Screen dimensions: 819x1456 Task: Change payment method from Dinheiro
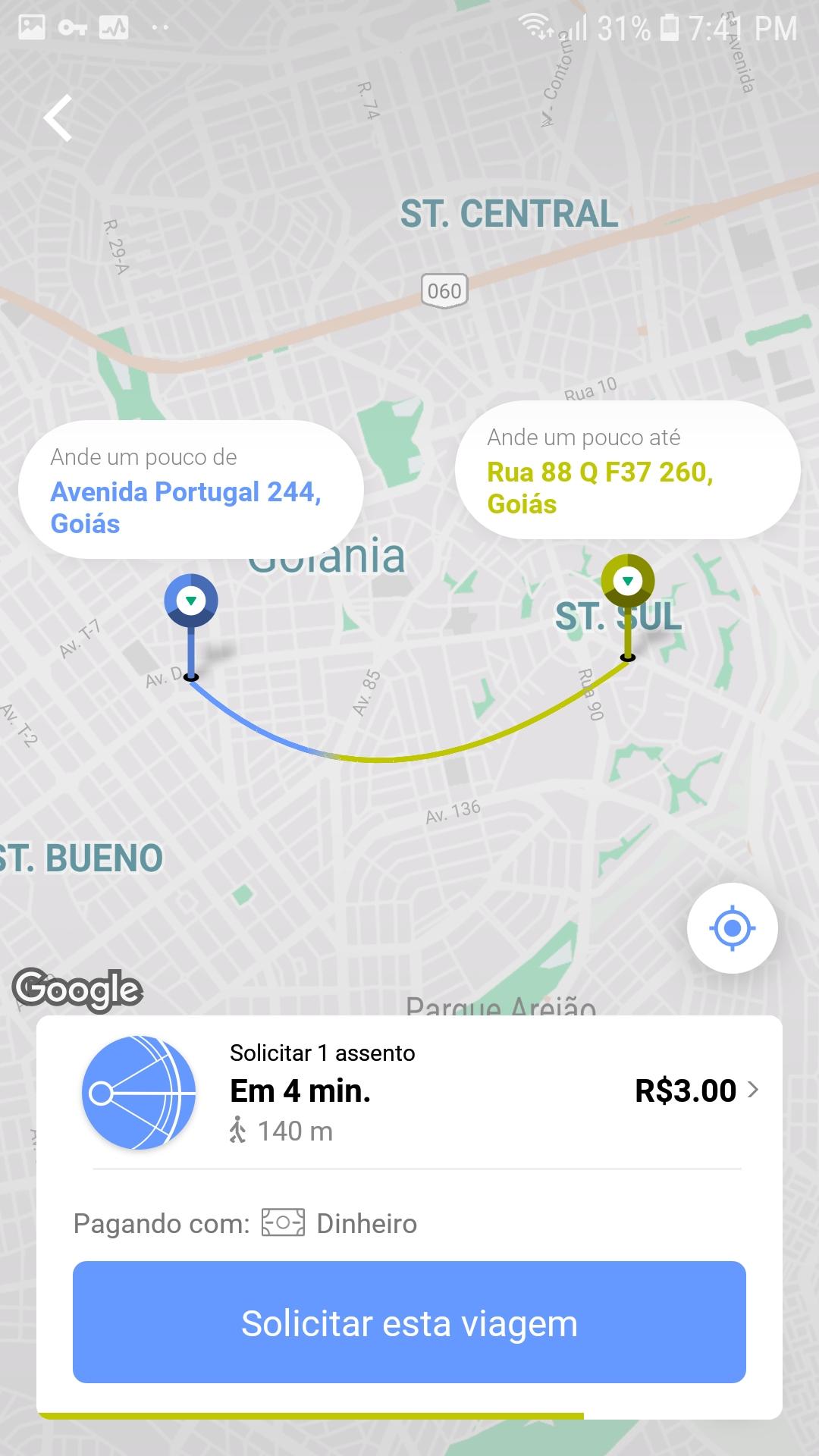340,1223
